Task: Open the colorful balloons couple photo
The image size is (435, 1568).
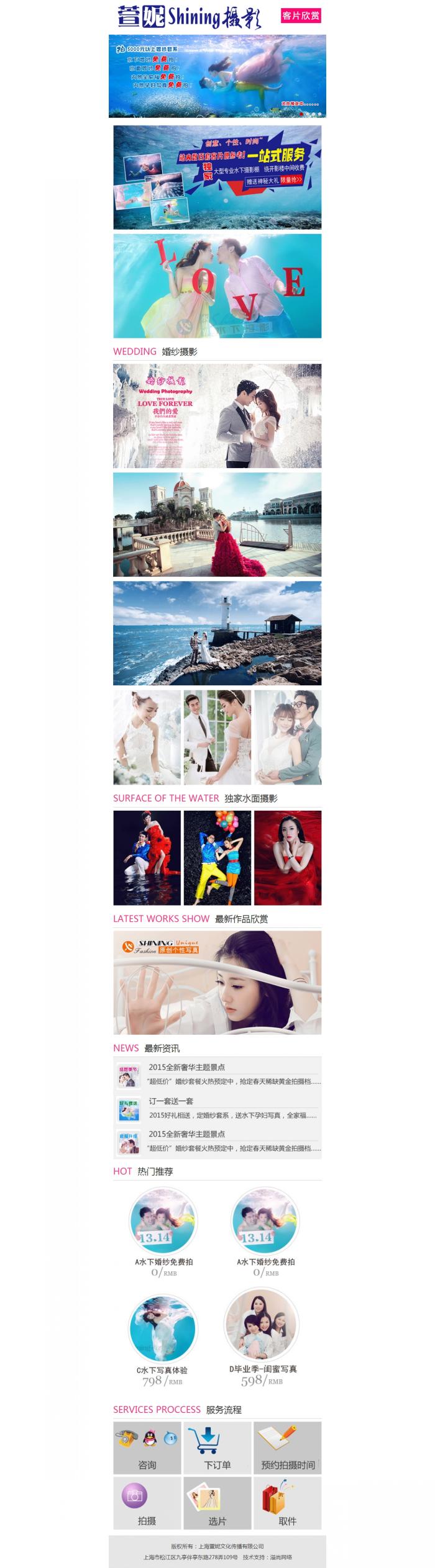Action: pyautogui.click(x=217, y=857)
